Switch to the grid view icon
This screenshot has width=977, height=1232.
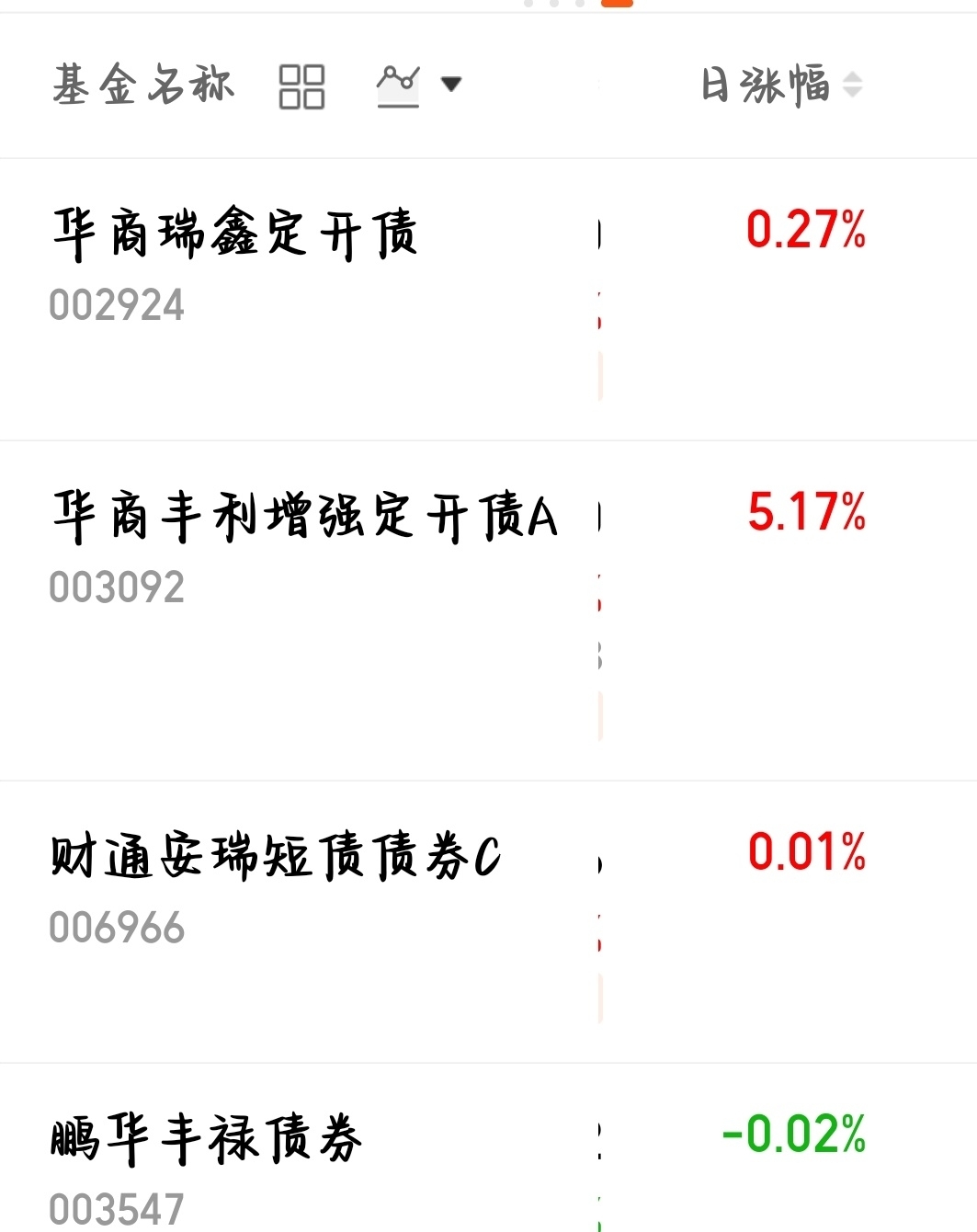[301, 86]
